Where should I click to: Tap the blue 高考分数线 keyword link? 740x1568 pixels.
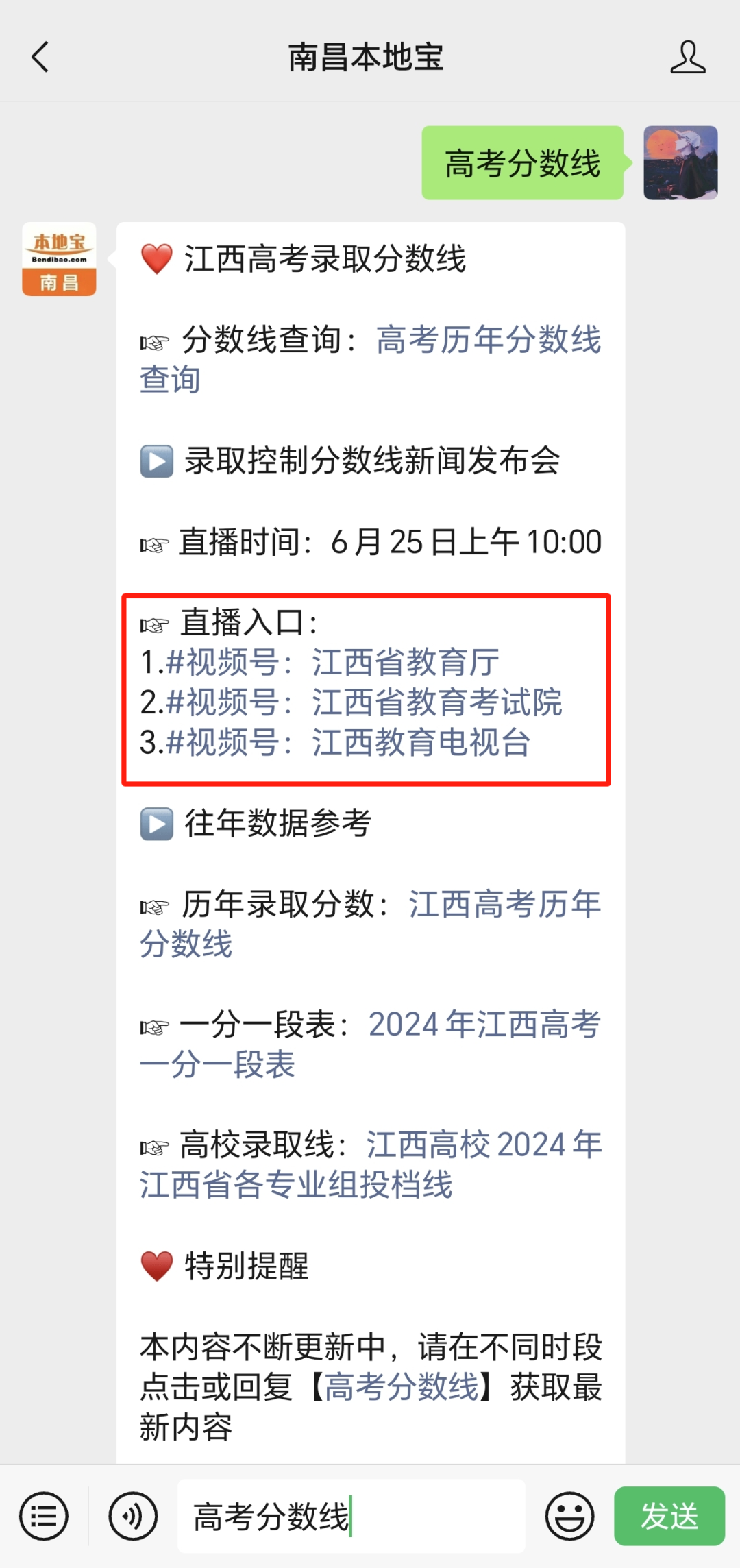401,1388
